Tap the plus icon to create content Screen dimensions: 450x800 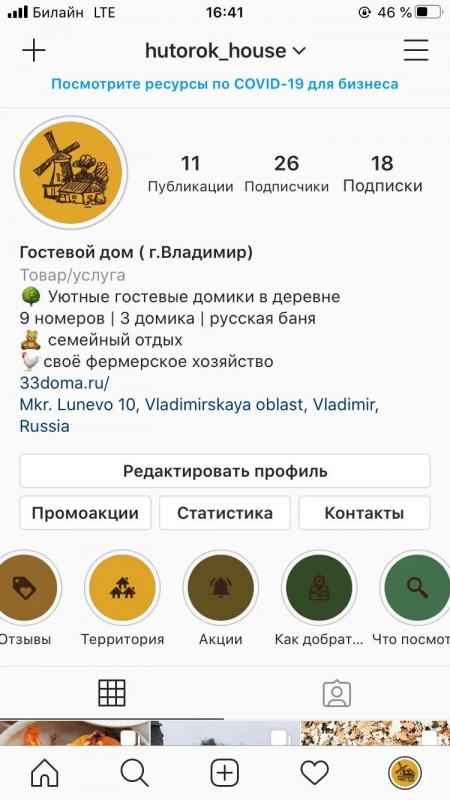tap(34, 51)
